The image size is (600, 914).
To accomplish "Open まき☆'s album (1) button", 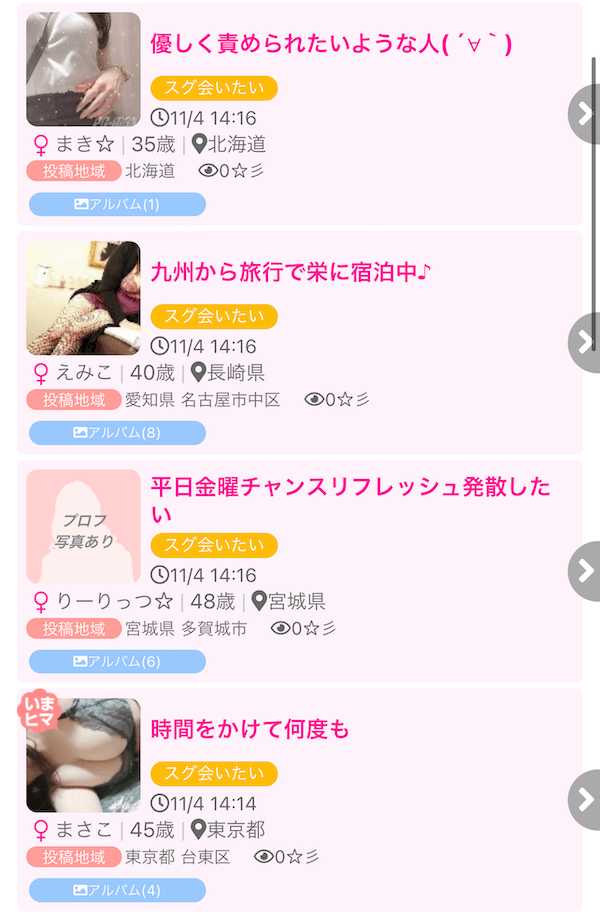I will click(x=117, y=205).
